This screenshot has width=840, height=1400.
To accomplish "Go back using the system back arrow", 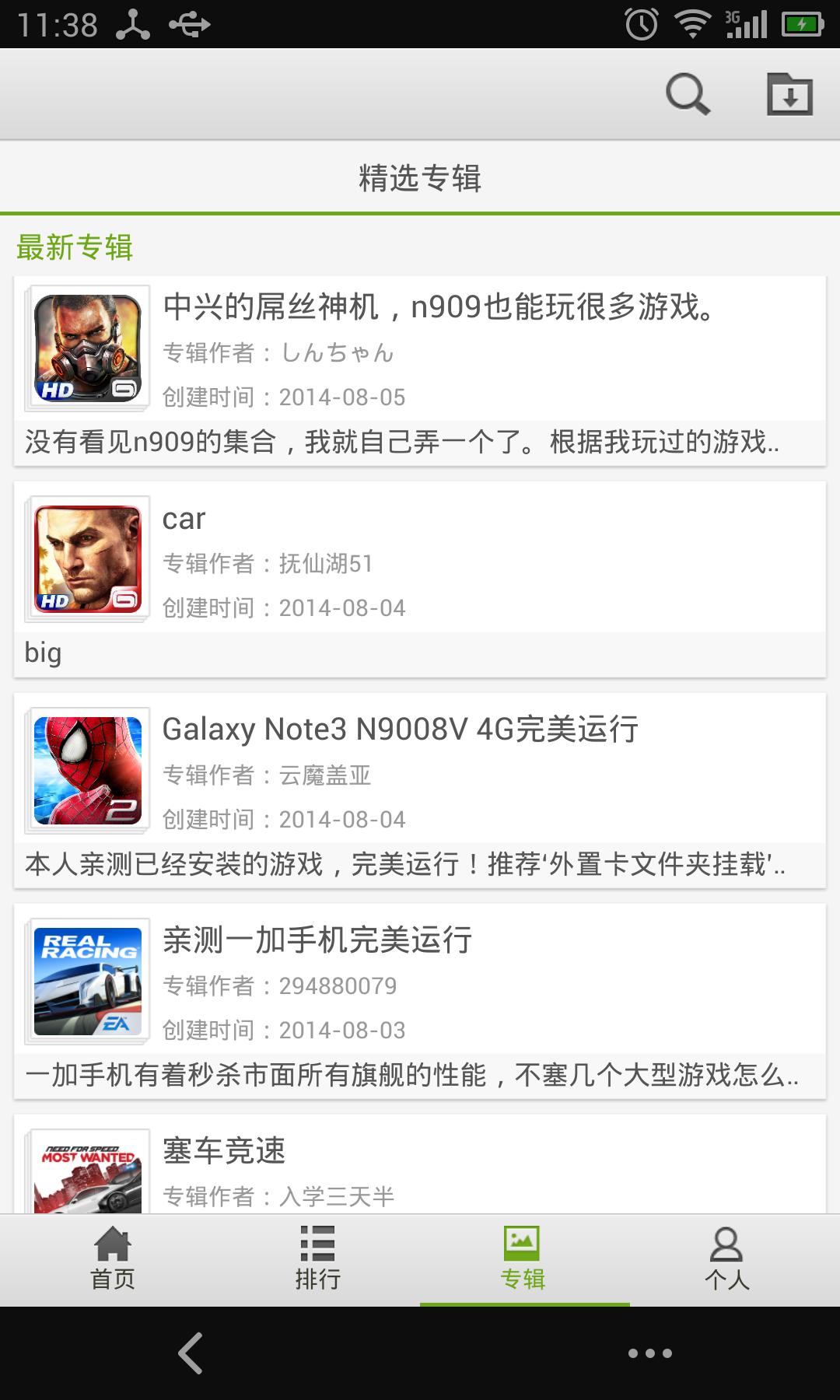I will click(191, 1353).
